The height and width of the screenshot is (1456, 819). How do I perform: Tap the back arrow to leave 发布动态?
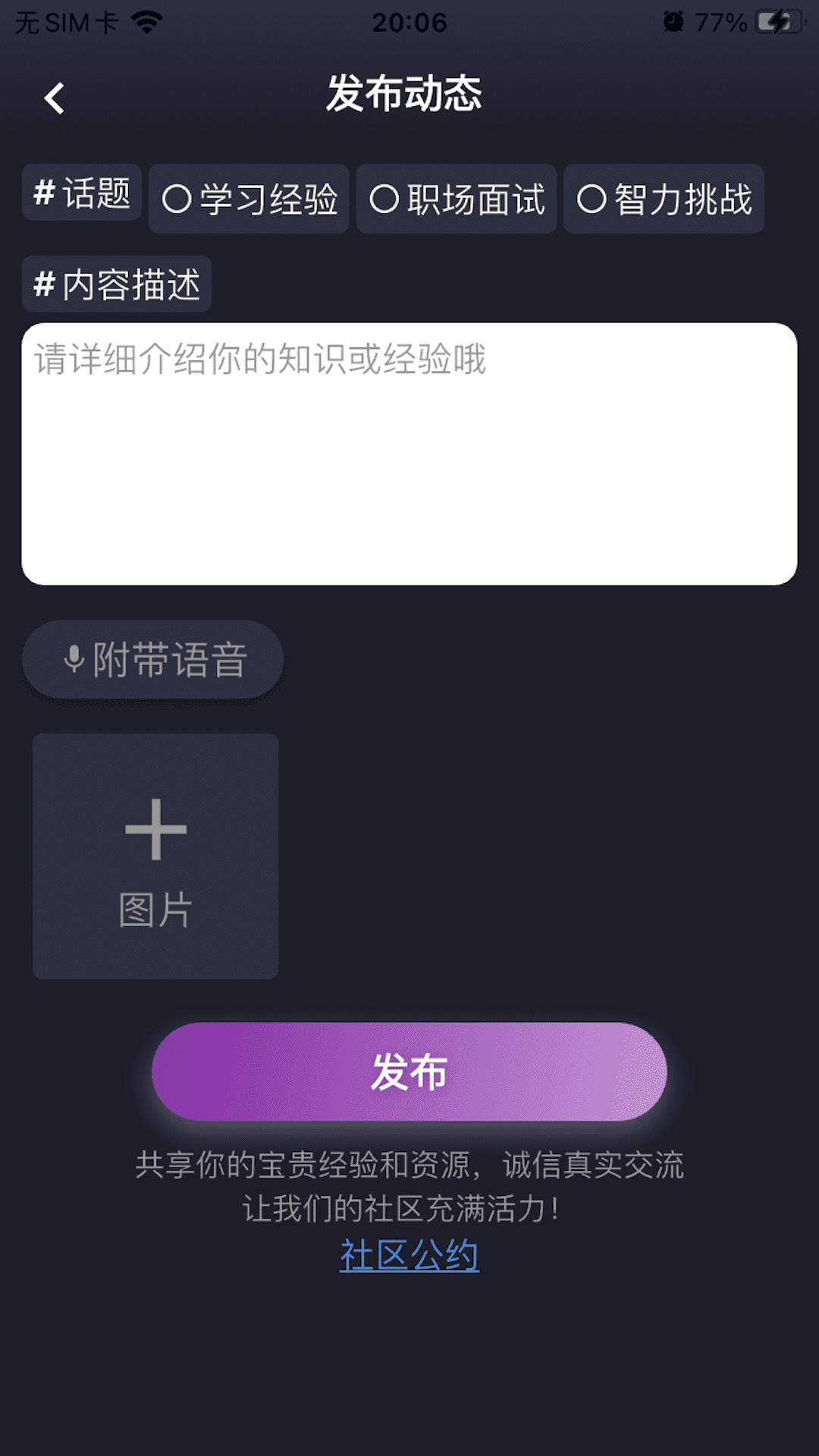click(53, 97)
